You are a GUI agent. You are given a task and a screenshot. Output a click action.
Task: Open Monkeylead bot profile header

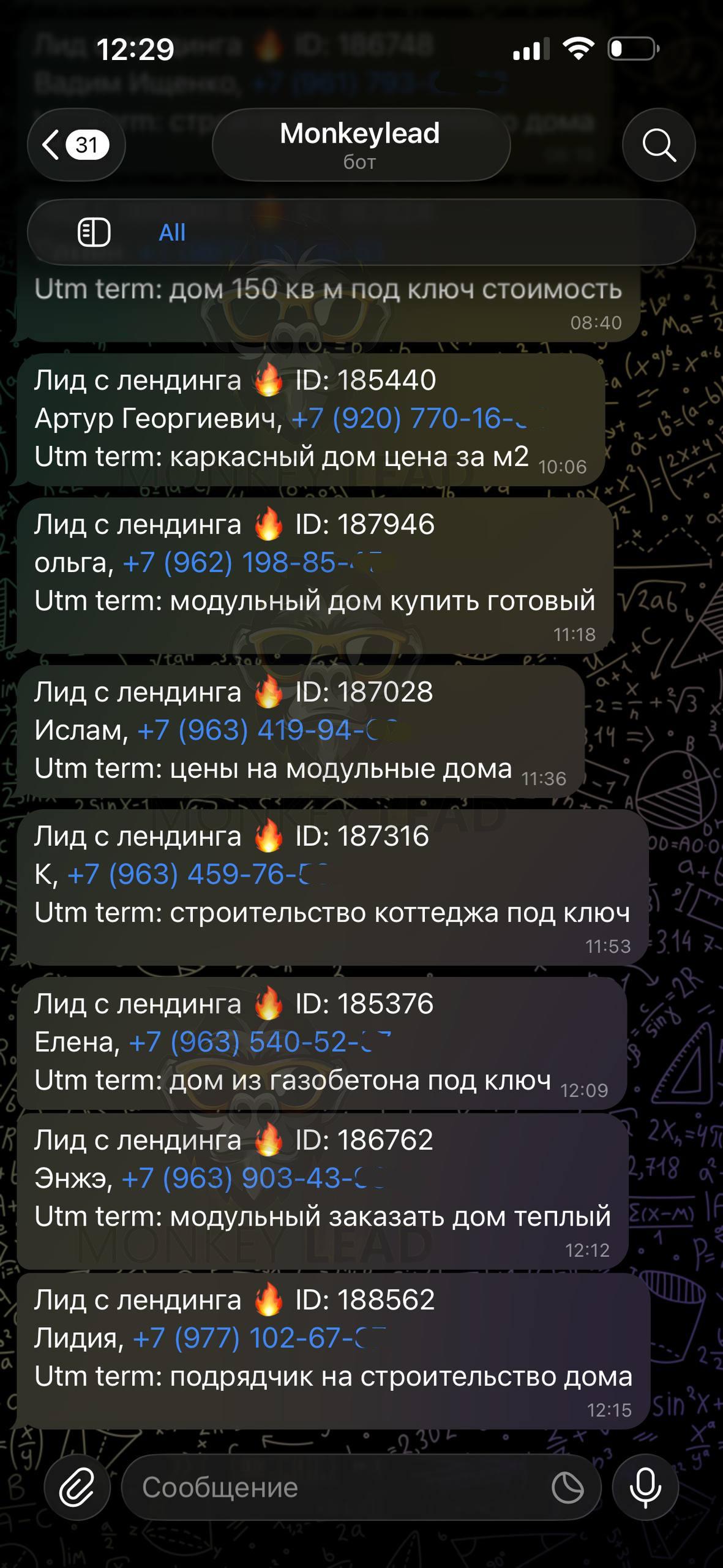(360, 145)
